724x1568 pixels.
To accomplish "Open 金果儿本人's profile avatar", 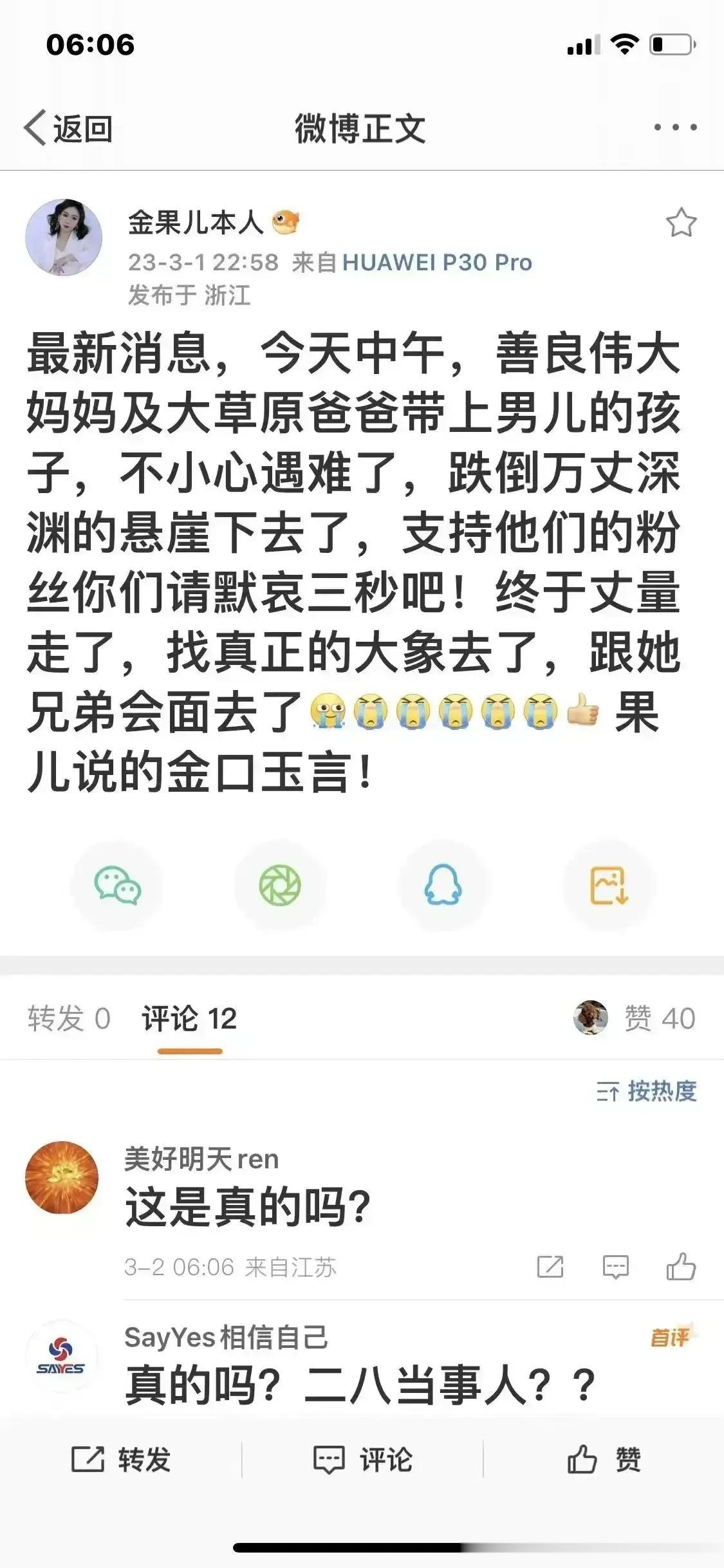I will point(63,238).
